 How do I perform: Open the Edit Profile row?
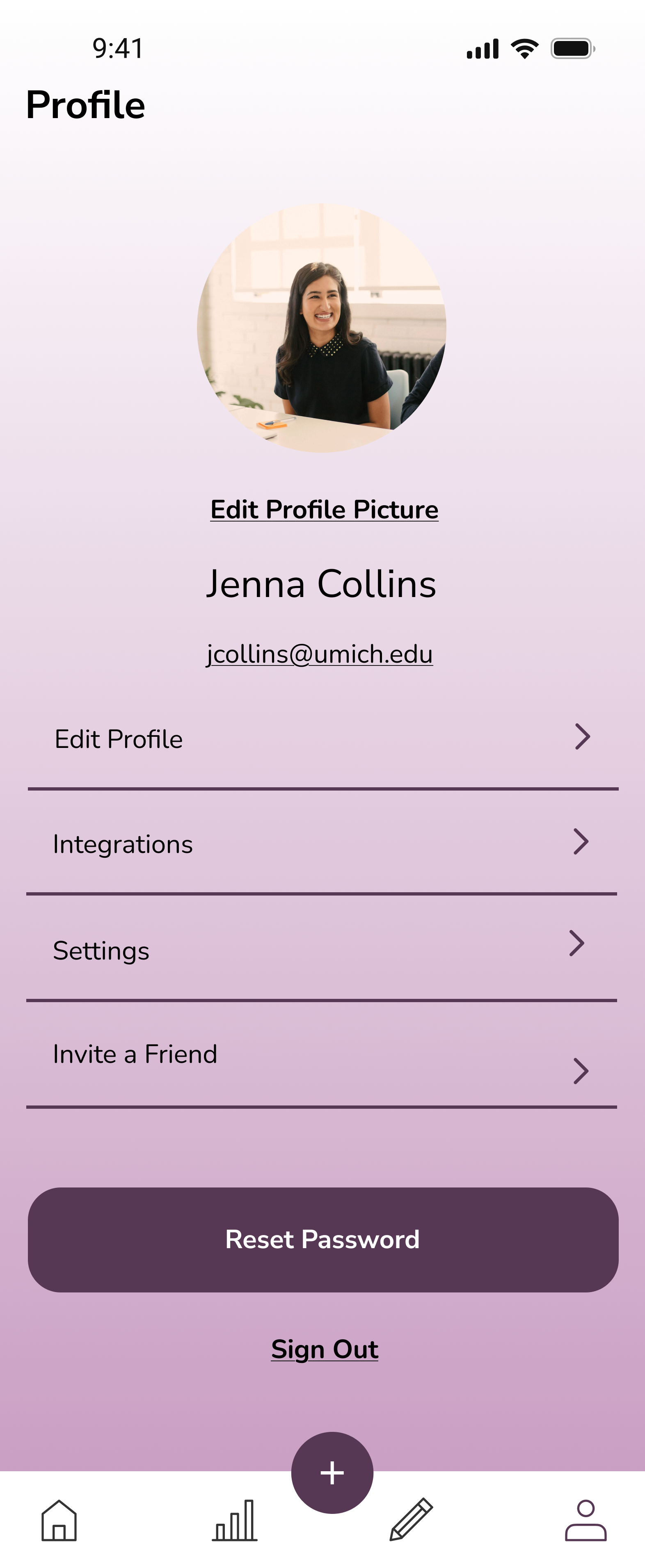[x=322, y=739]
